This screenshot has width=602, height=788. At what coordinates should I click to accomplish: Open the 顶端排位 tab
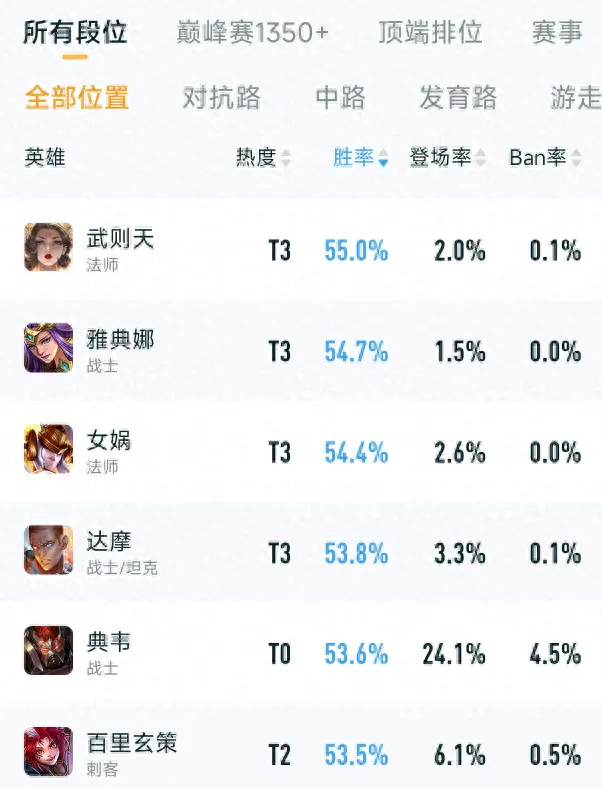[430, 32]
